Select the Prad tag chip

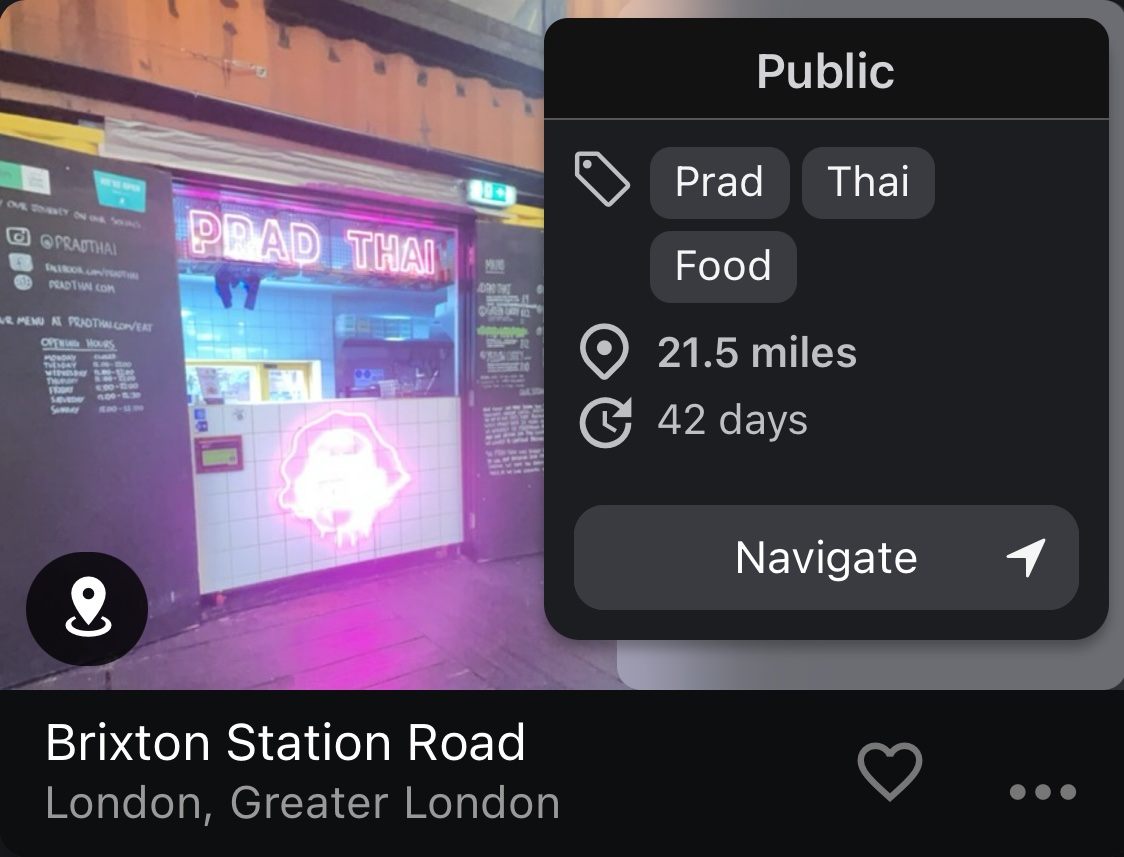(x=719, y=182)
